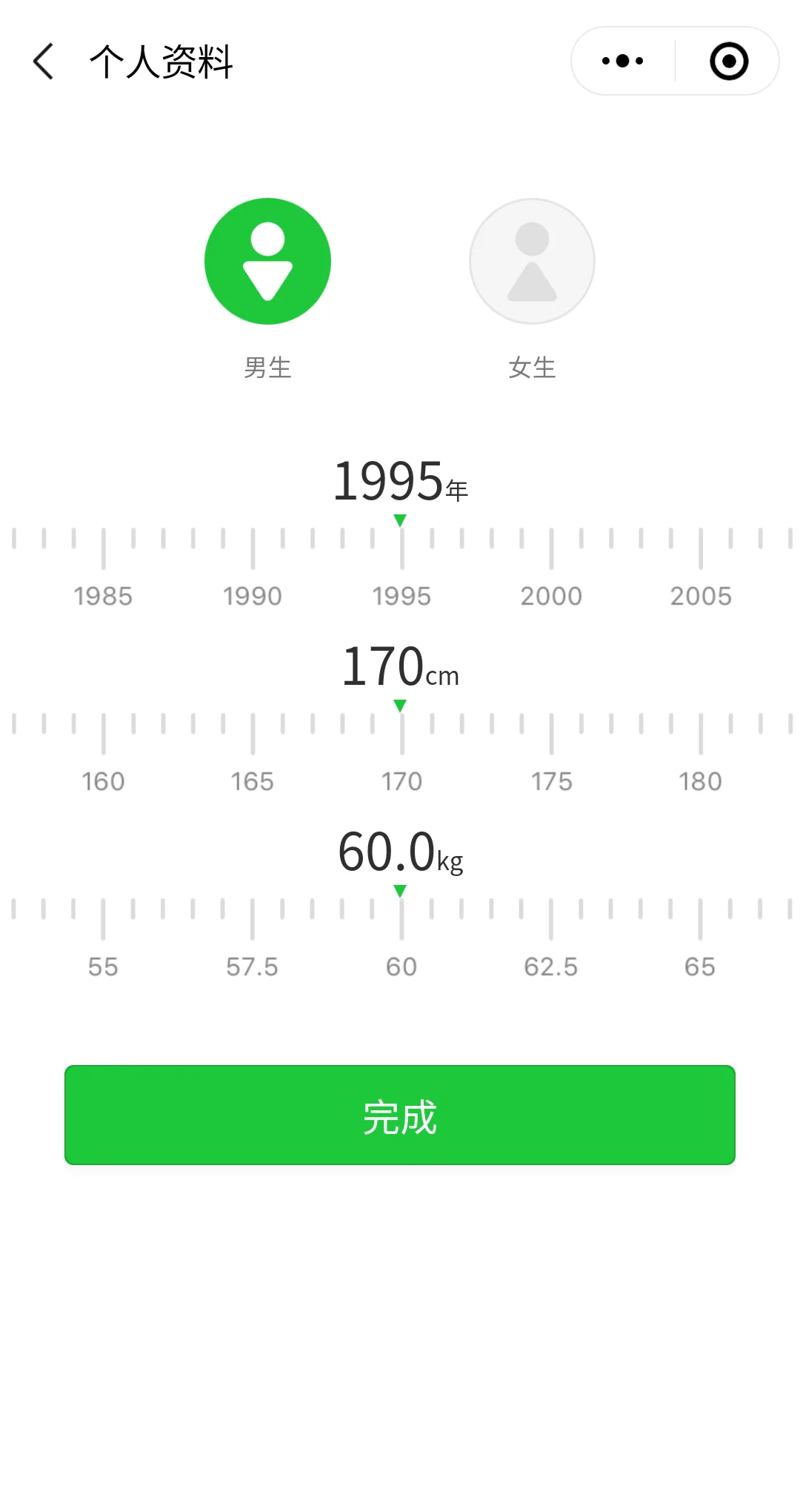
Task: Close the mini program via circle icon
Action: [729, 61]
